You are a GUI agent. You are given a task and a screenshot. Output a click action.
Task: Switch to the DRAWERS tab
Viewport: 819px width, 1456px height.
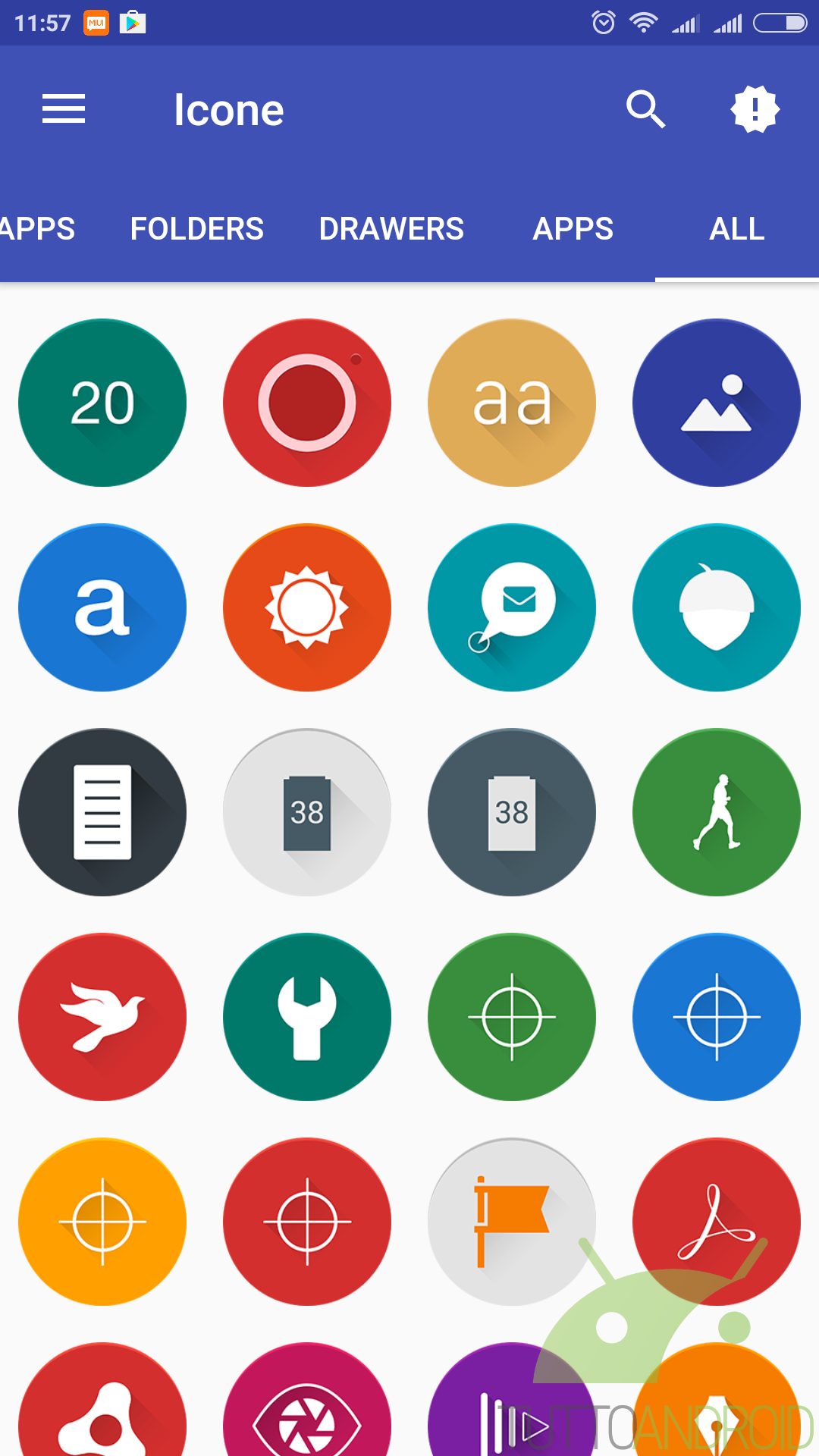[x=391, y=228]
